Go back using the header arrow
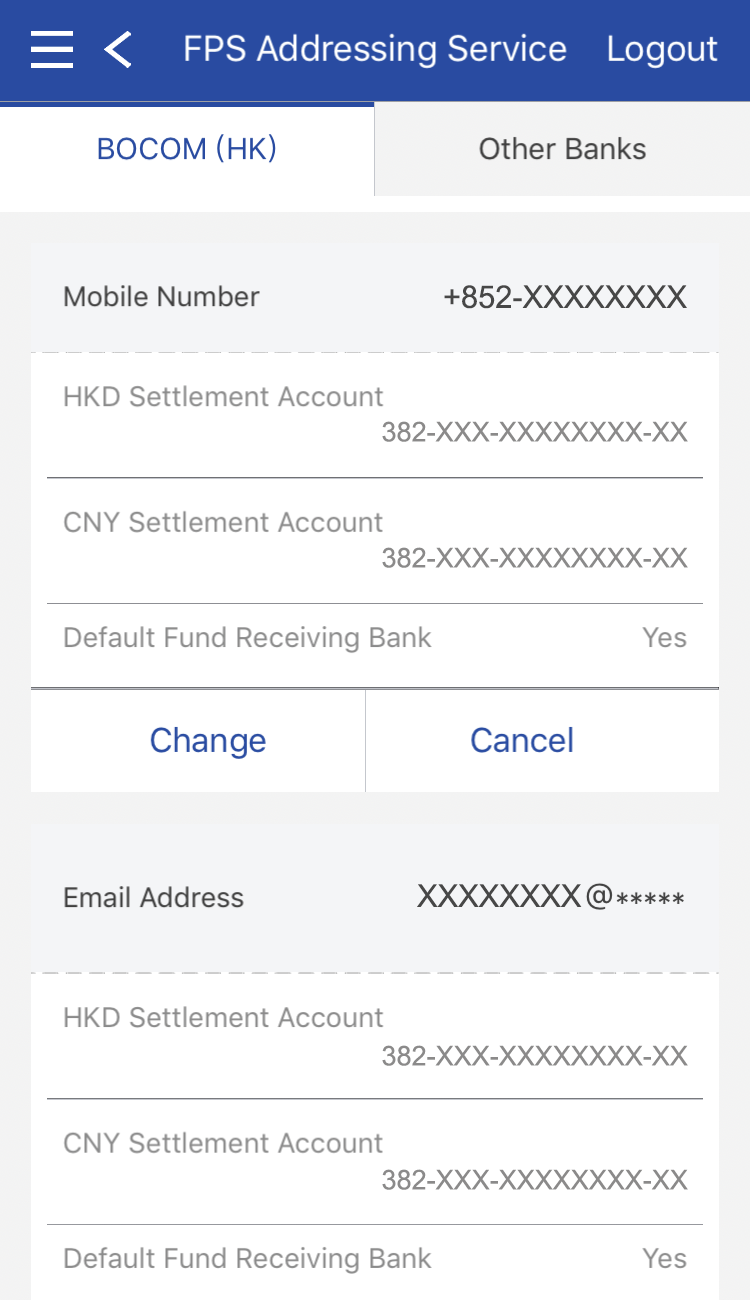750x1300 pixels. click(119, 49)
